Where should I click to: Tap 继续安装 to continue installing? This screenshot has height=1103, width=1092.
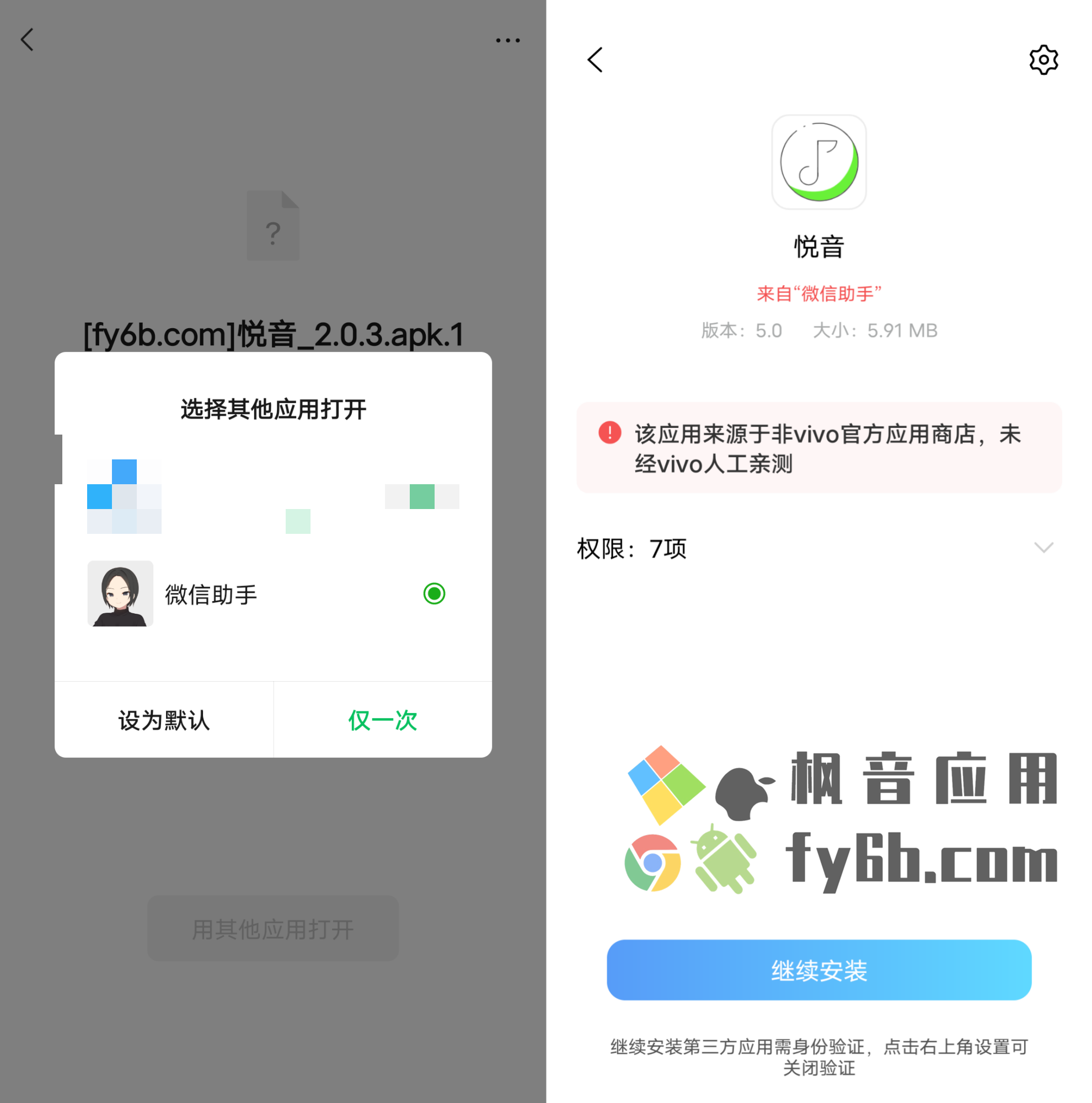818,970
